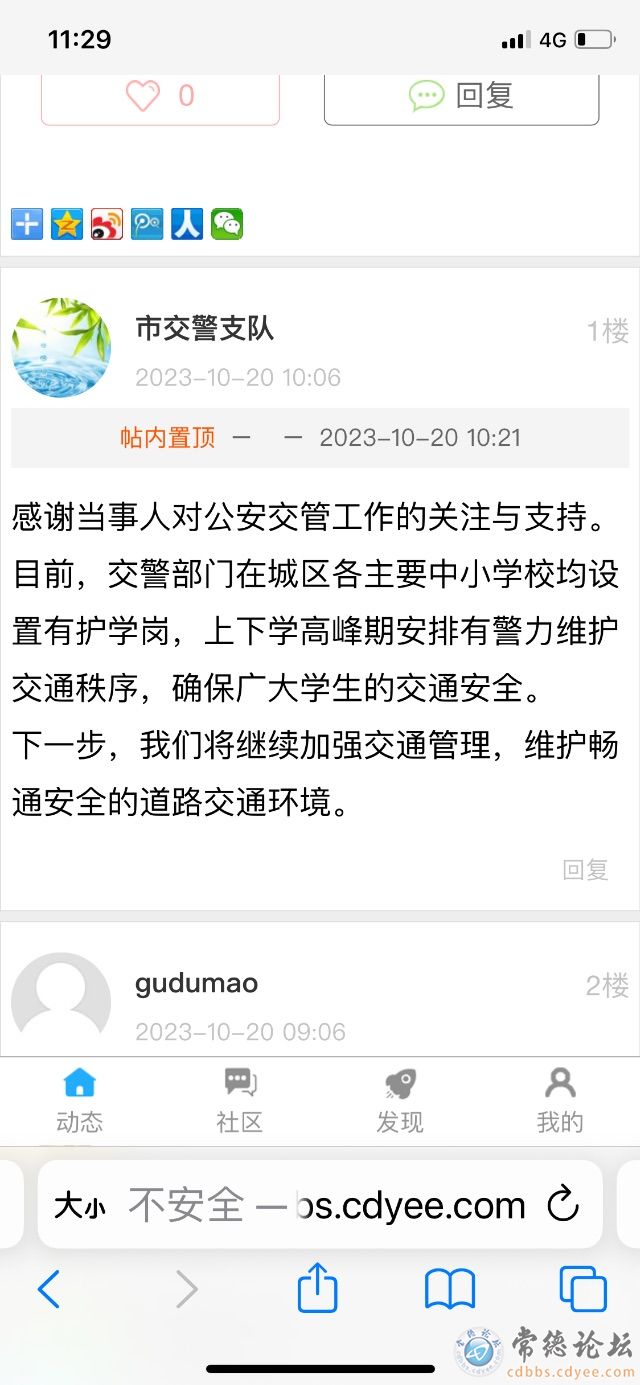This screenshot has height=1385, width=640.
Task: Share to WeChat icon
Action: tap(227, 224)
